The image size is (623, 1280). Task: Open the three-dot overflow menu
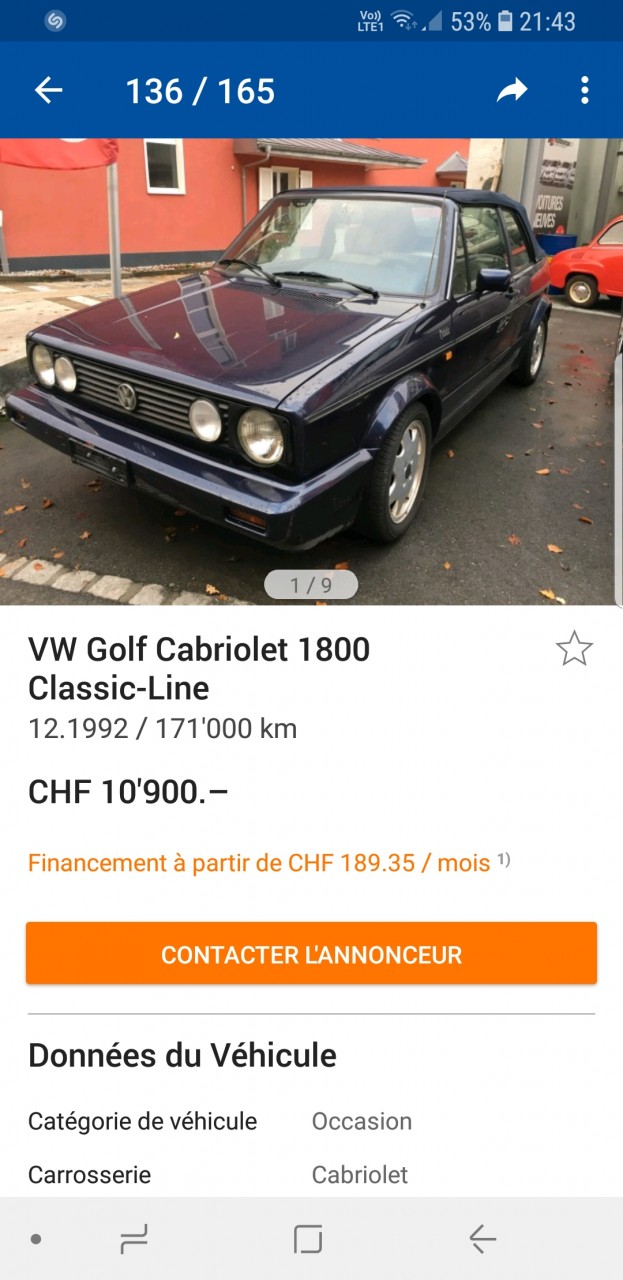[585, 91]
